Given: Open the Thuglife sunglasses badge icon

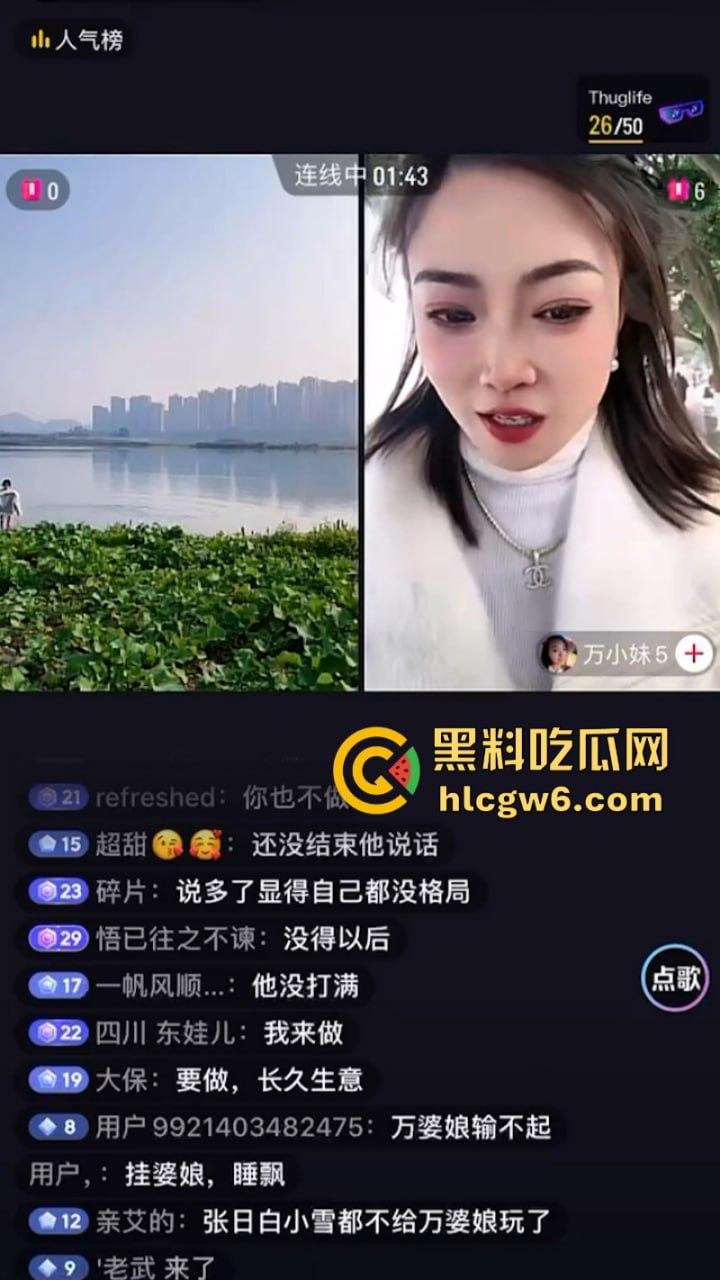Looking at the screenshot, I should [680, 113].
